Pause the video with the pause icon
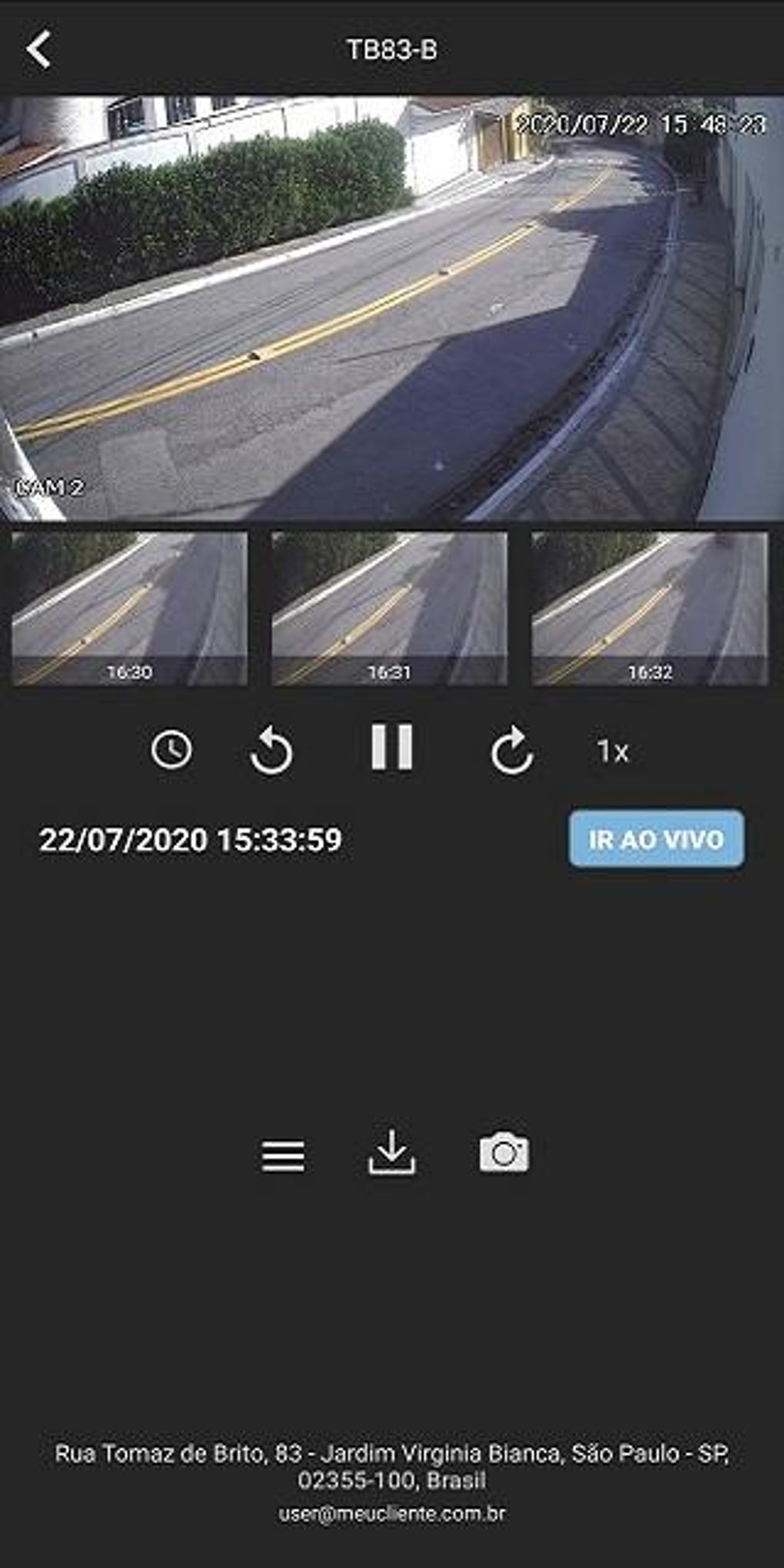 (x=392, y=750)
